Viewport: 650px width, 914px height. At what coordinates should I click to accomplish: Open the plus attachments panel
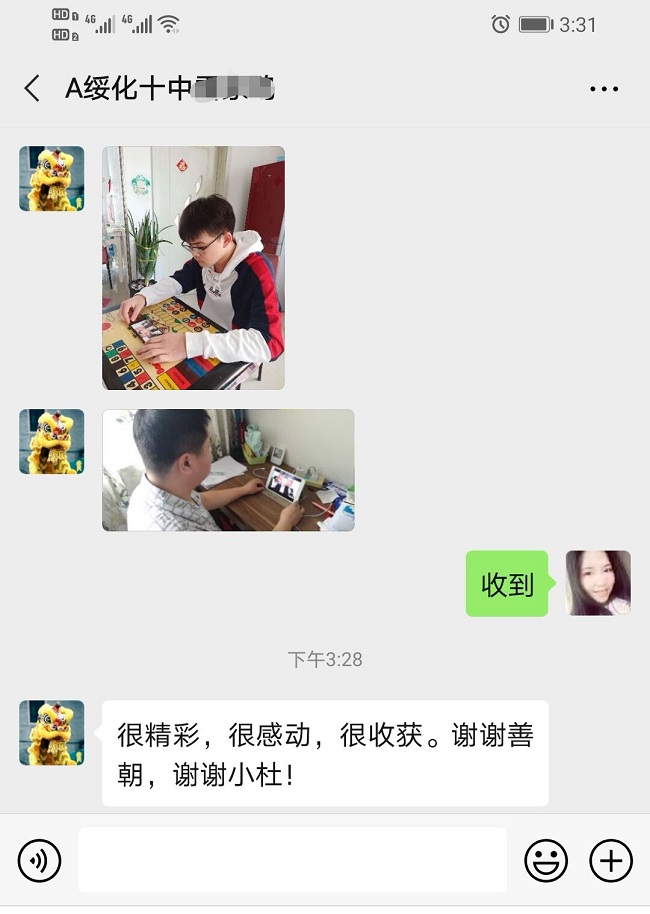(610, 860)
